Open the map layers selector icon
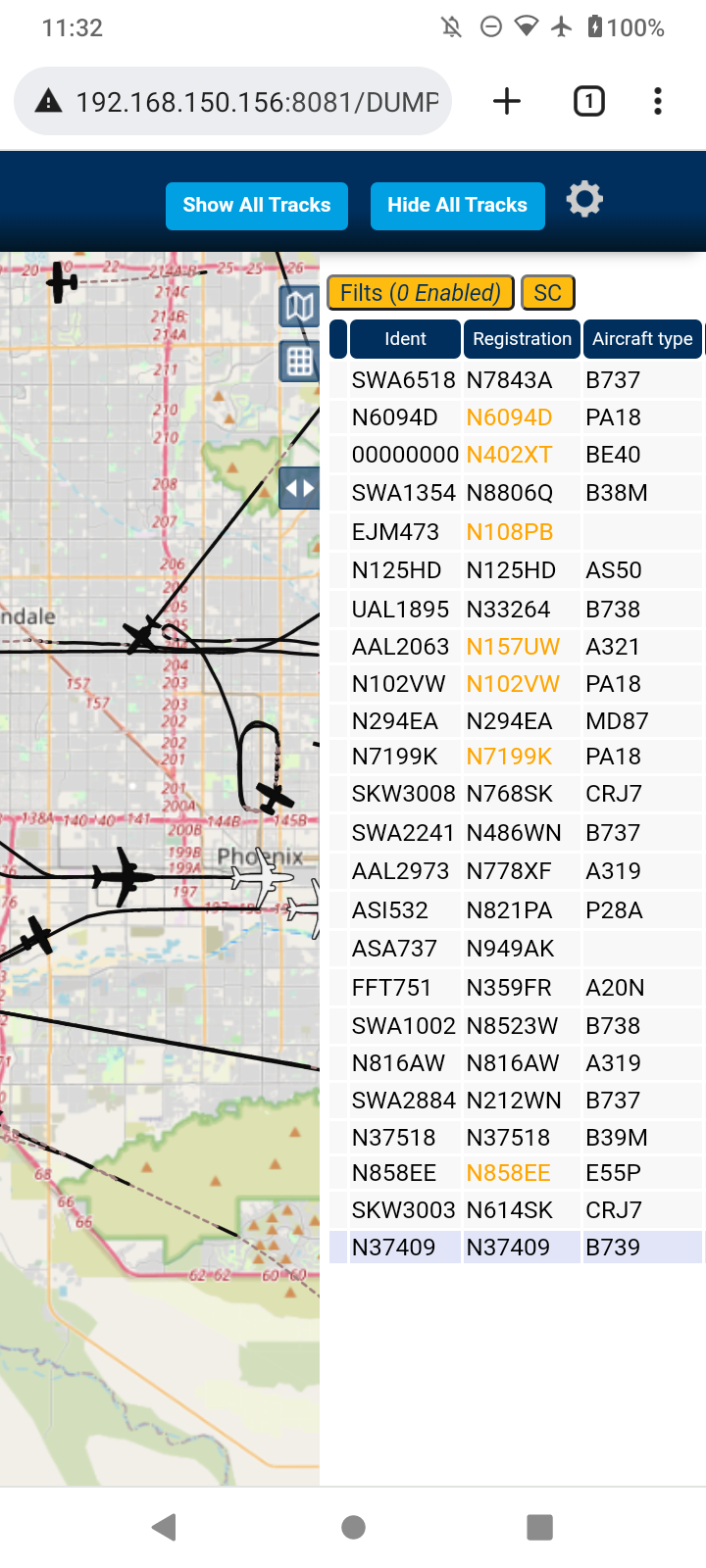706x1568 pixels. pos(299,308)
